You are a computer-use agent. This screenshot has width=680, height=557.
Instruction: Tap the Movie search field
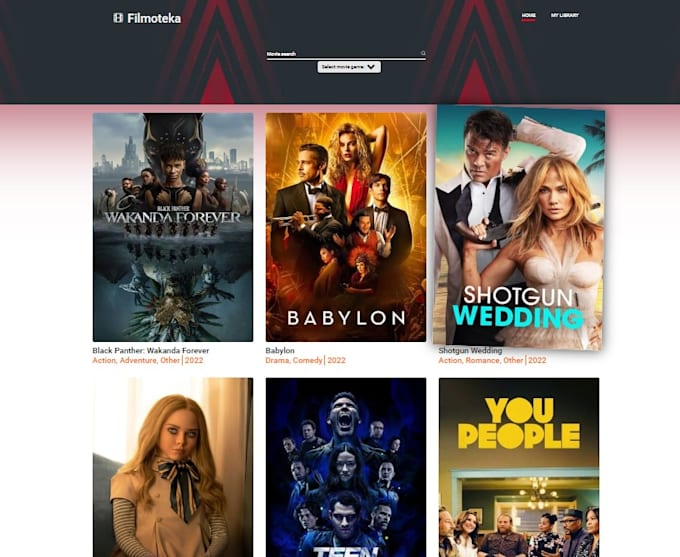point(340,54)
